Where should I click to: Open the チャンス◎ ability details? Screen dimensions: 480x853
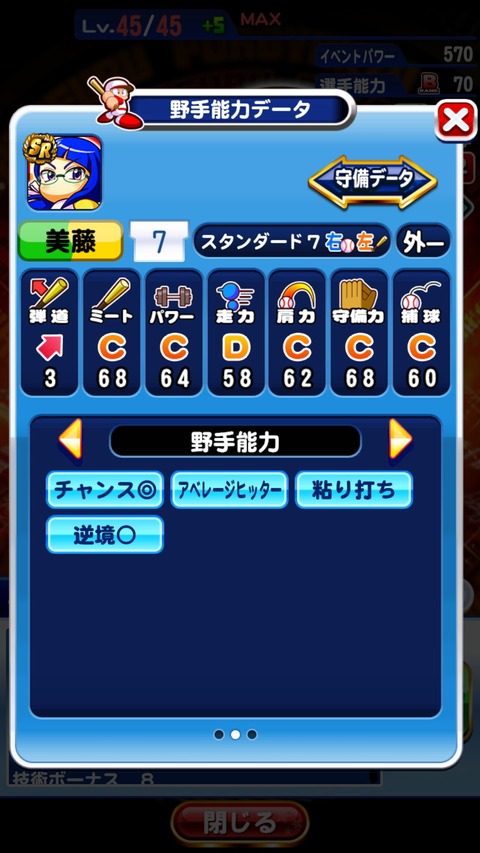click(104, 490)
